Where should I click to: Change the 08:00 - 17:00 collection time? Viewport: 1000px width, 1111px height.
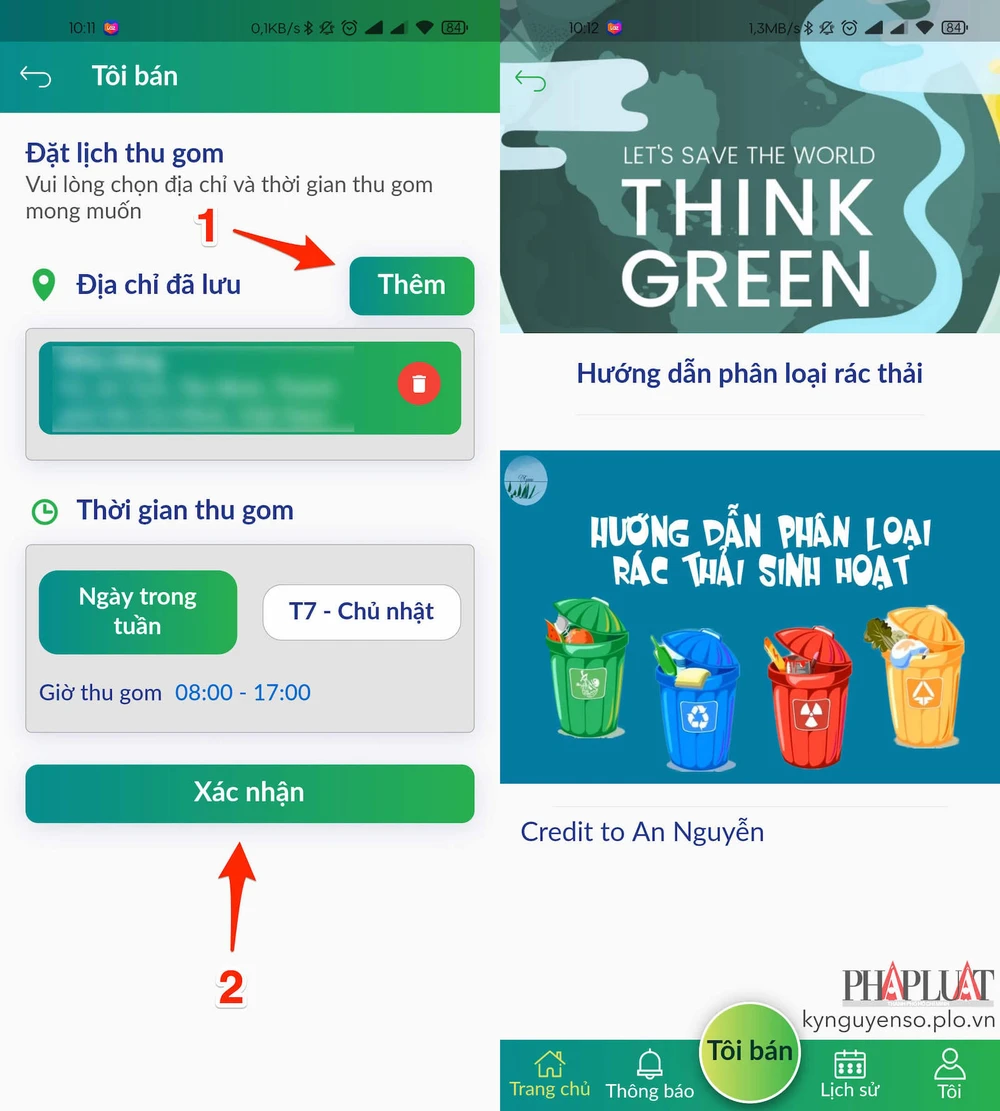243,692
